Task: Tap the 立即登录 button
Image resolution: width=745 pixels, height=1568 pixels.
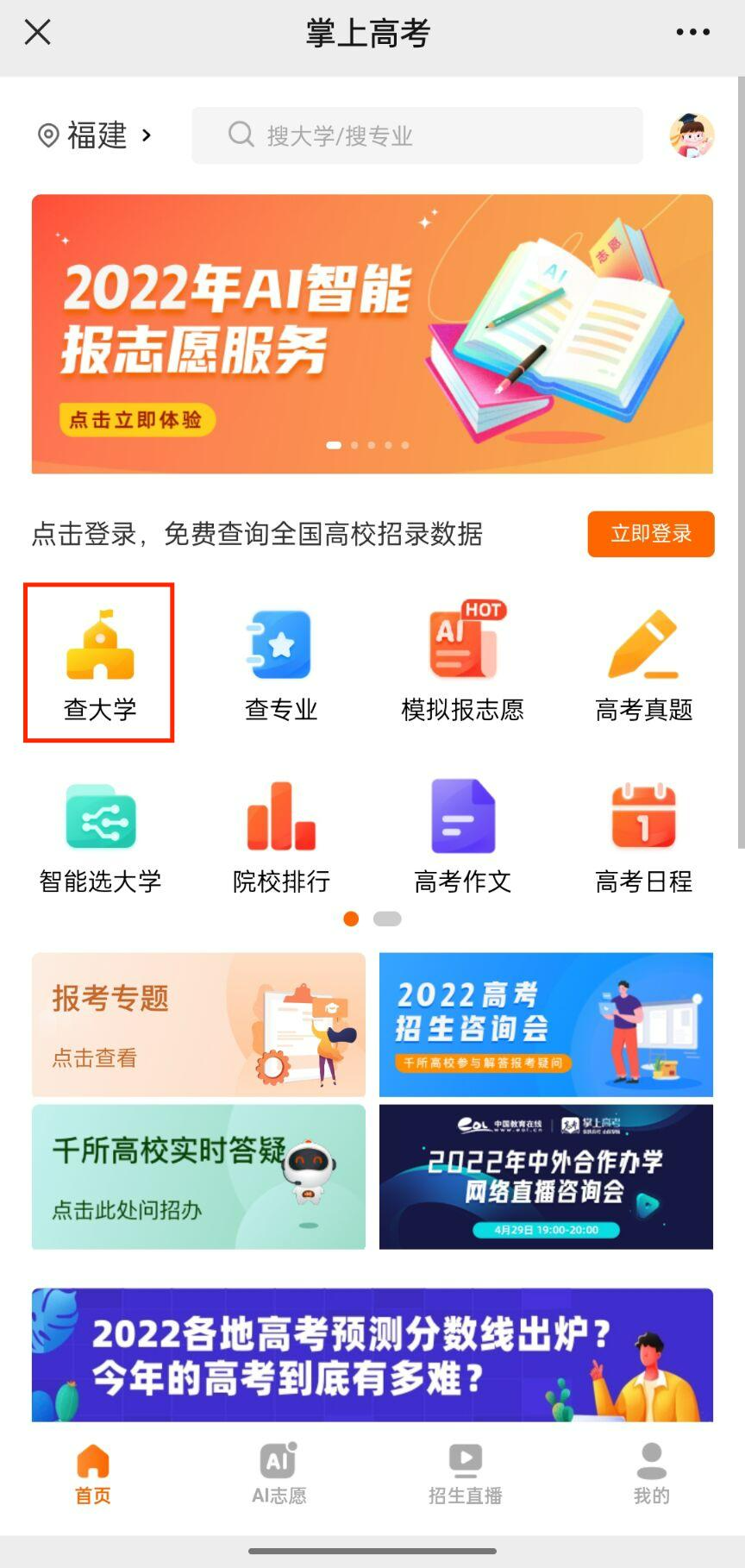Action: coord(651,534)
